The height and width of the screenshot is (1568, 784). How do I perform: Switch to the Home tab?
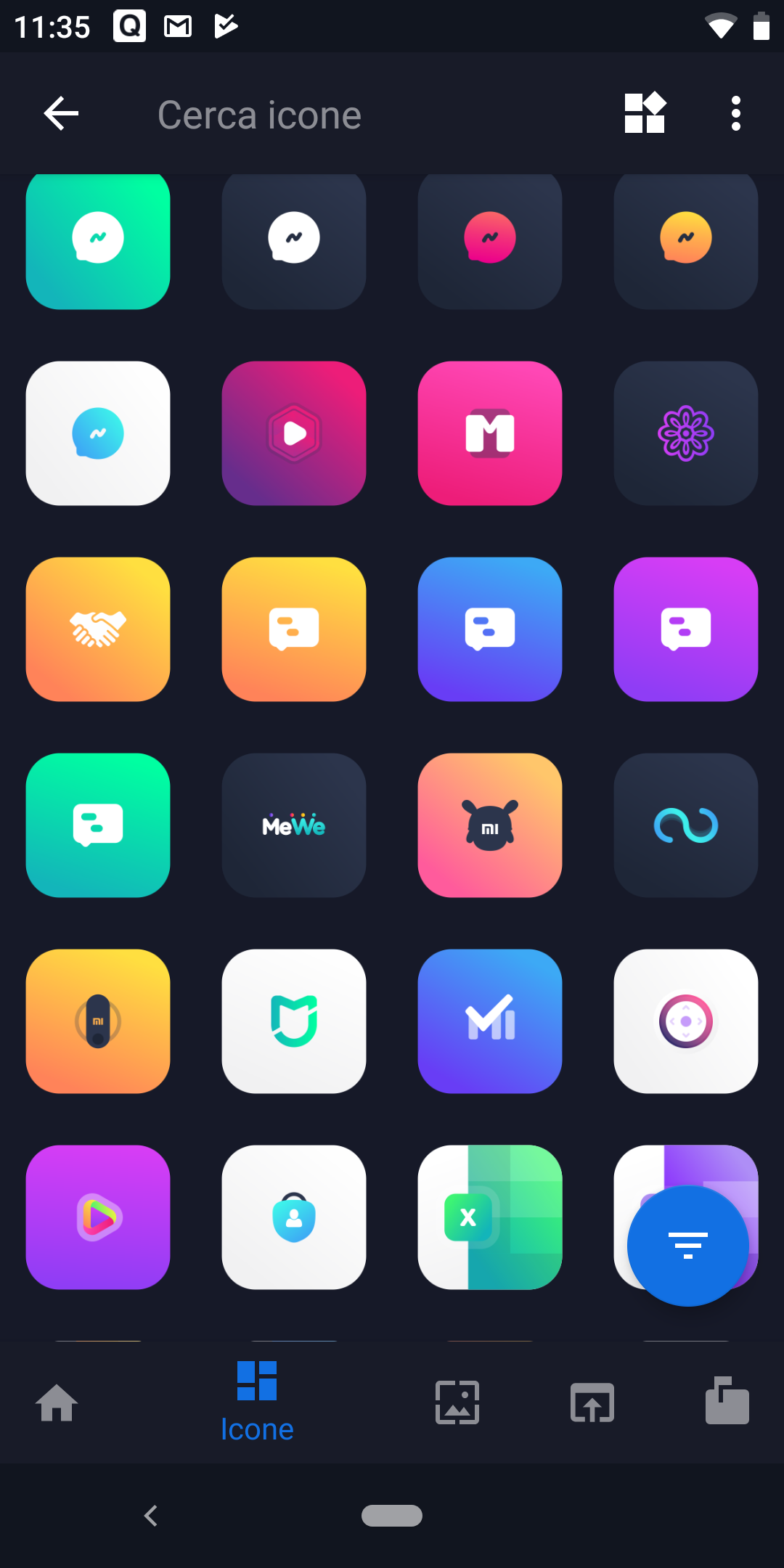point(57,1402)
